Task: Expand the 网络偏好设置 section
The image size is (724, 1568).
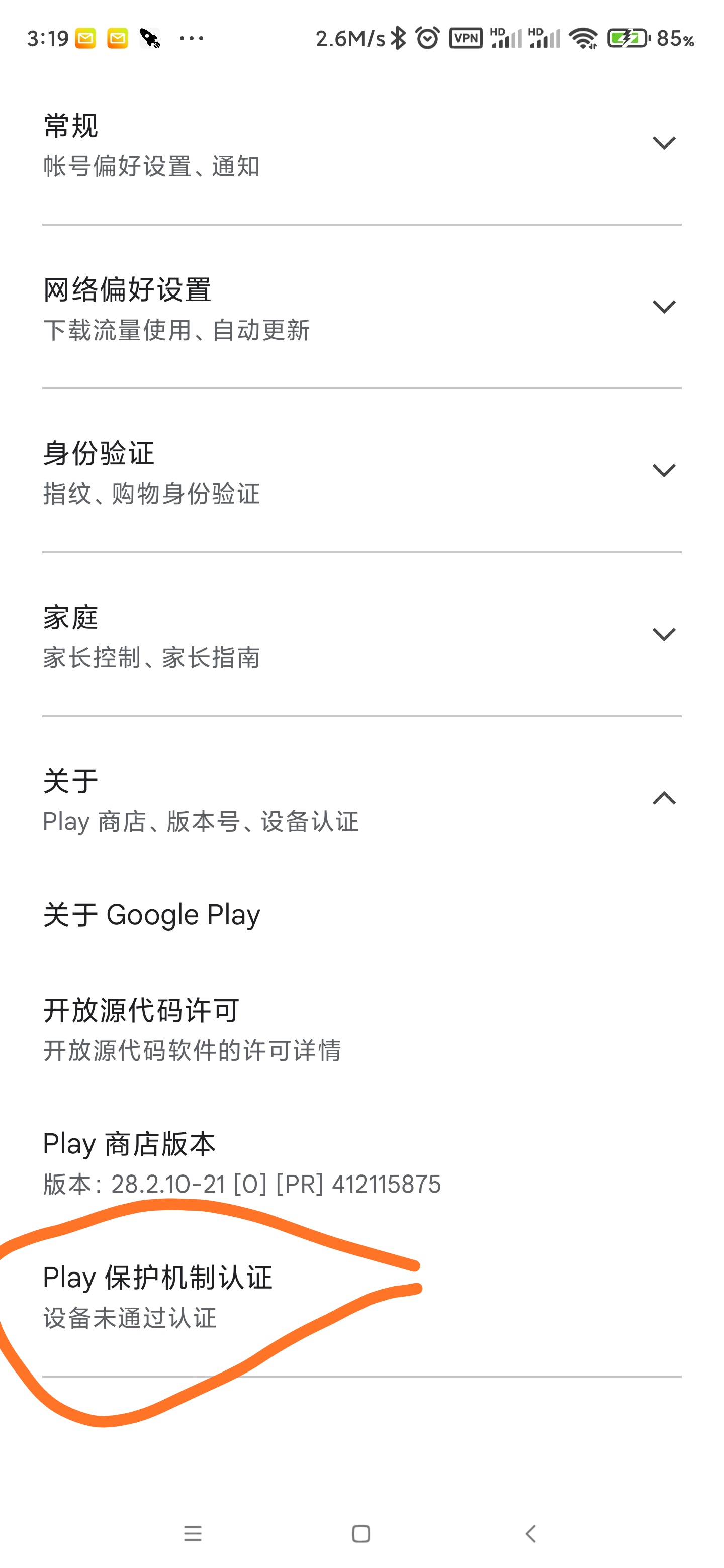Action: [x=361, y=307]
